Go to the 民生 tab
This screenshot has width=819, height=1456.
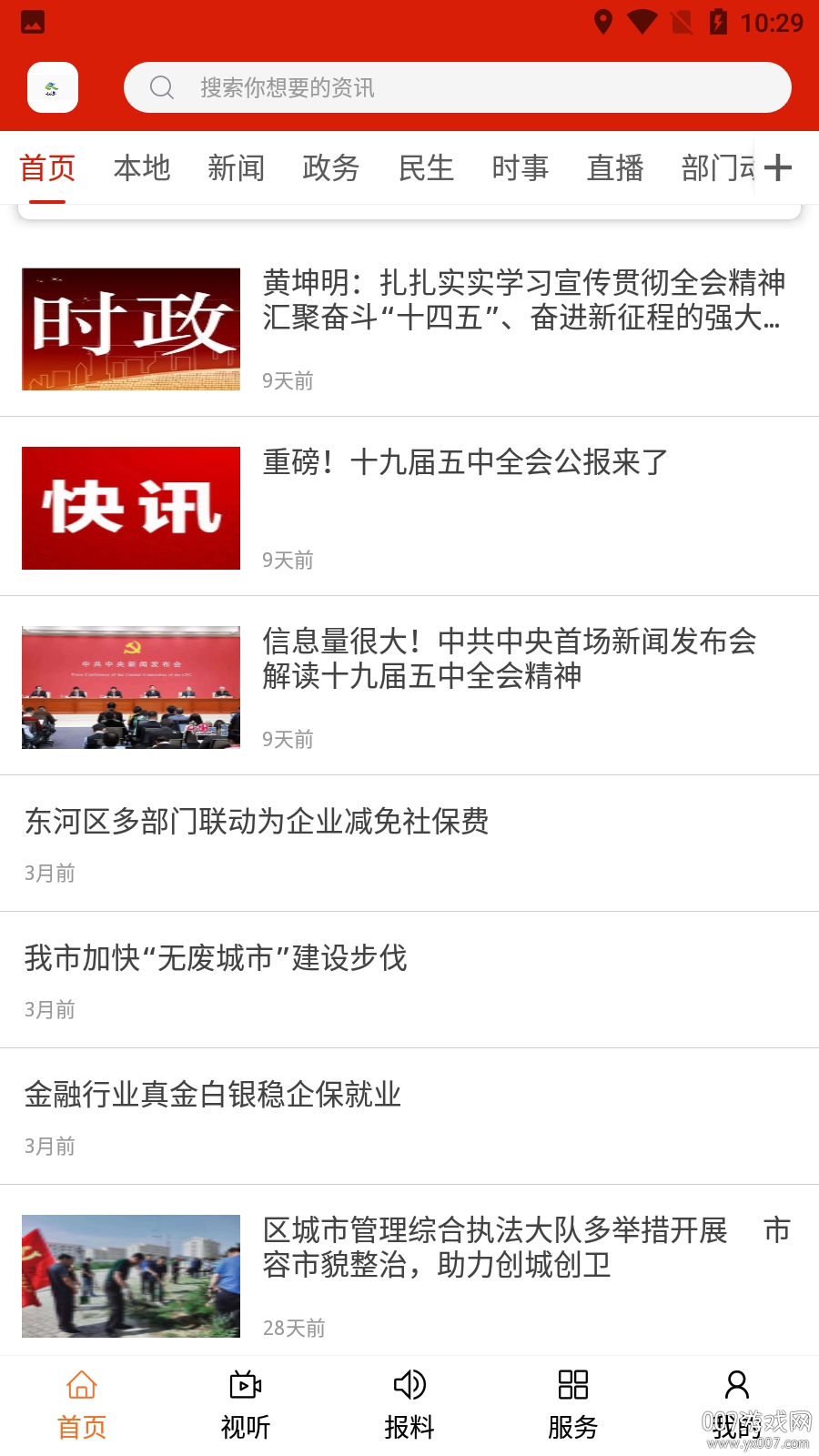(x=426, y=168)
